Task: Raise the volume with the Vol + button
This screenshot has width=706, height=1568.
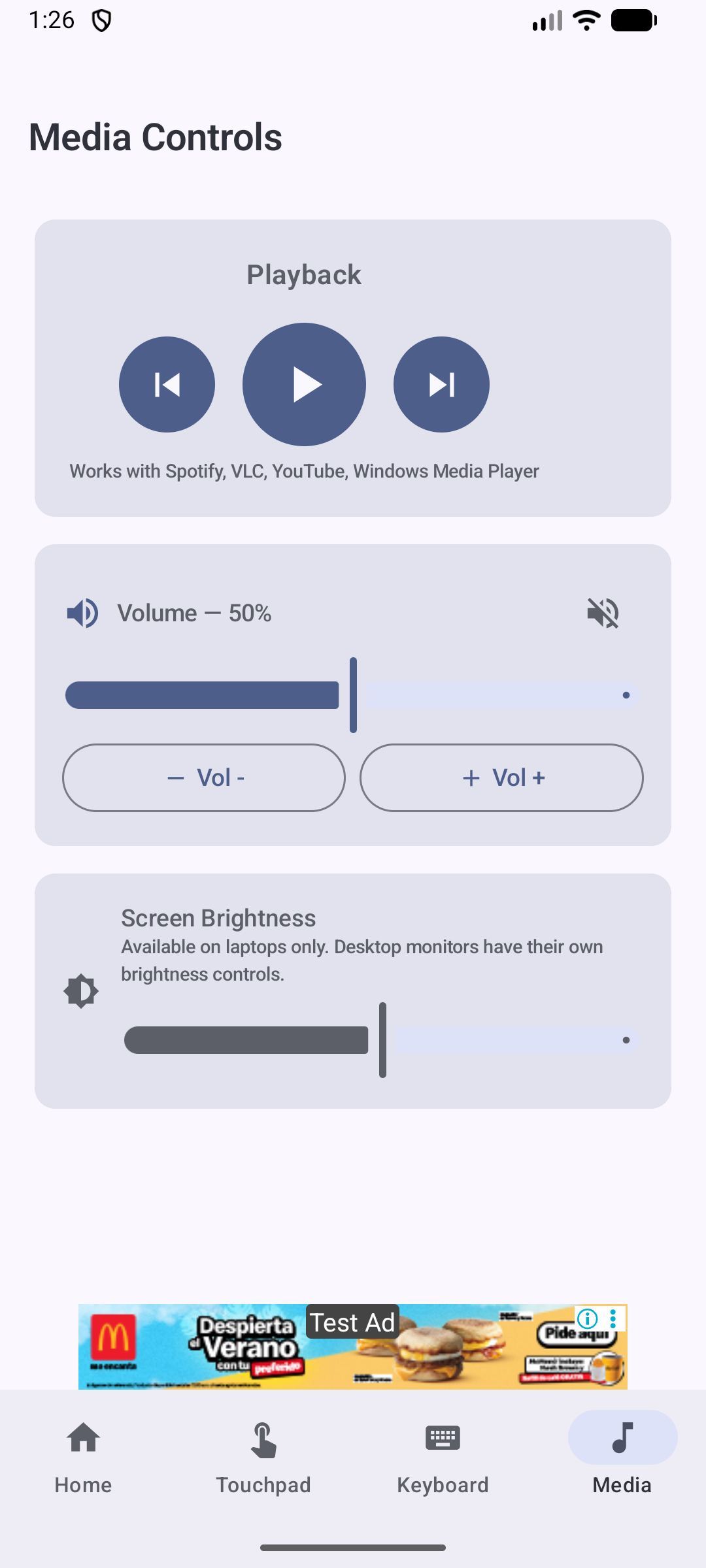Action: click(501, 777)
